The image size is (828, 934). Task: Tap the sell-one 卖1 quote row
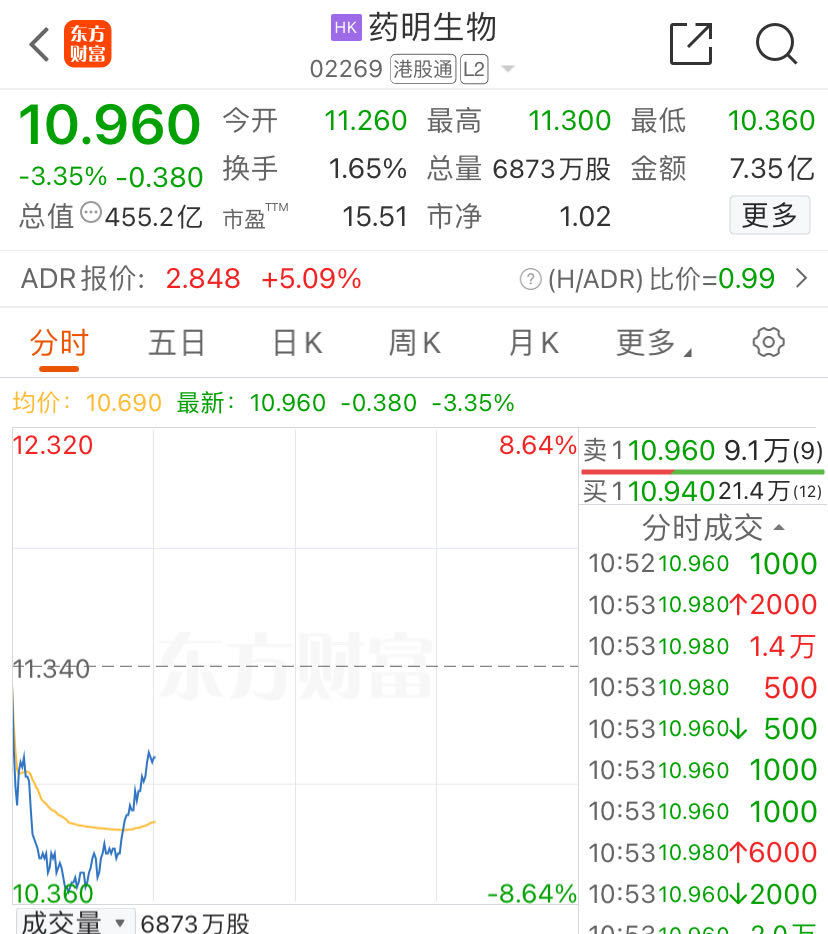tap(700, 451)
